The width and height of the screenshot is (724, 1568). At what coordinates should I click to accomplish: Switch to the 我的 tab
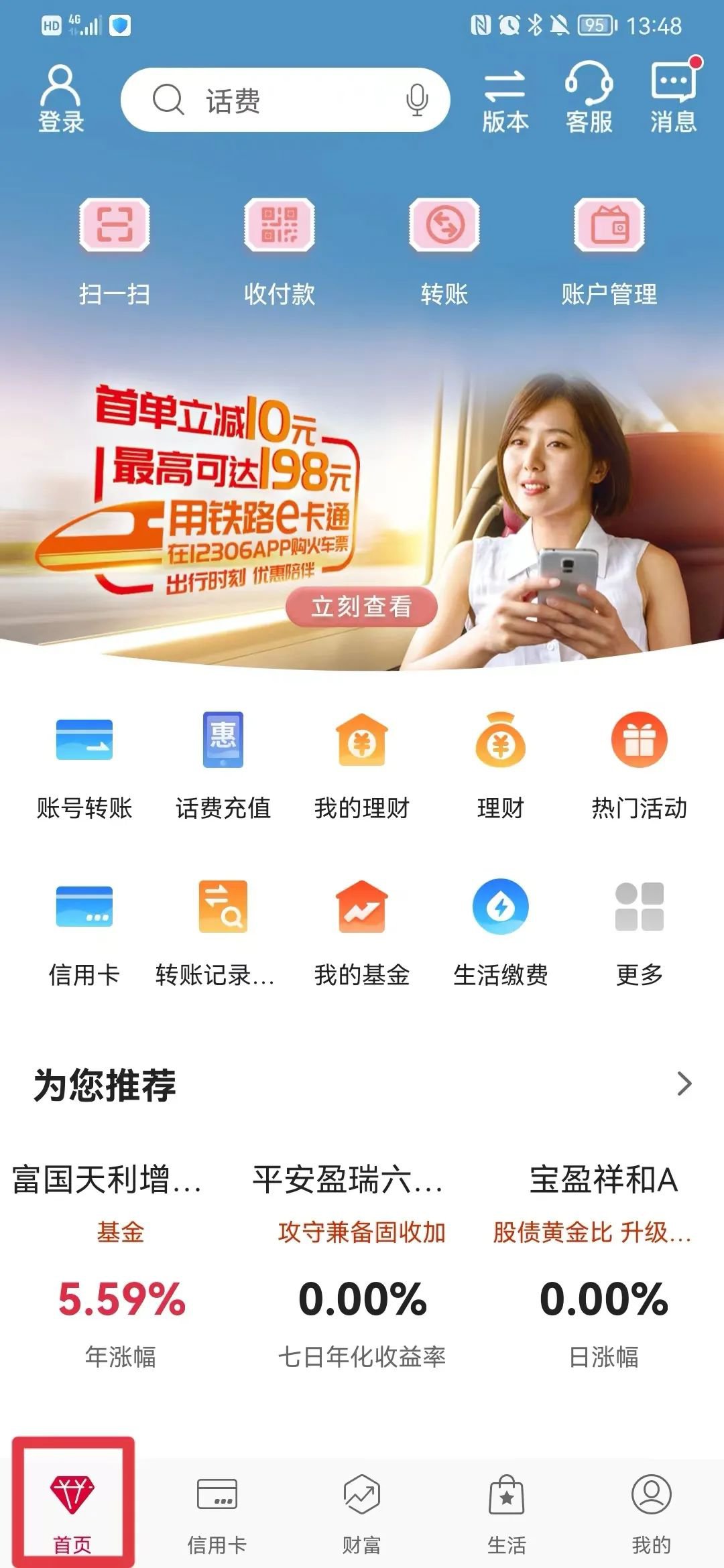click(x=651, y=1514)
